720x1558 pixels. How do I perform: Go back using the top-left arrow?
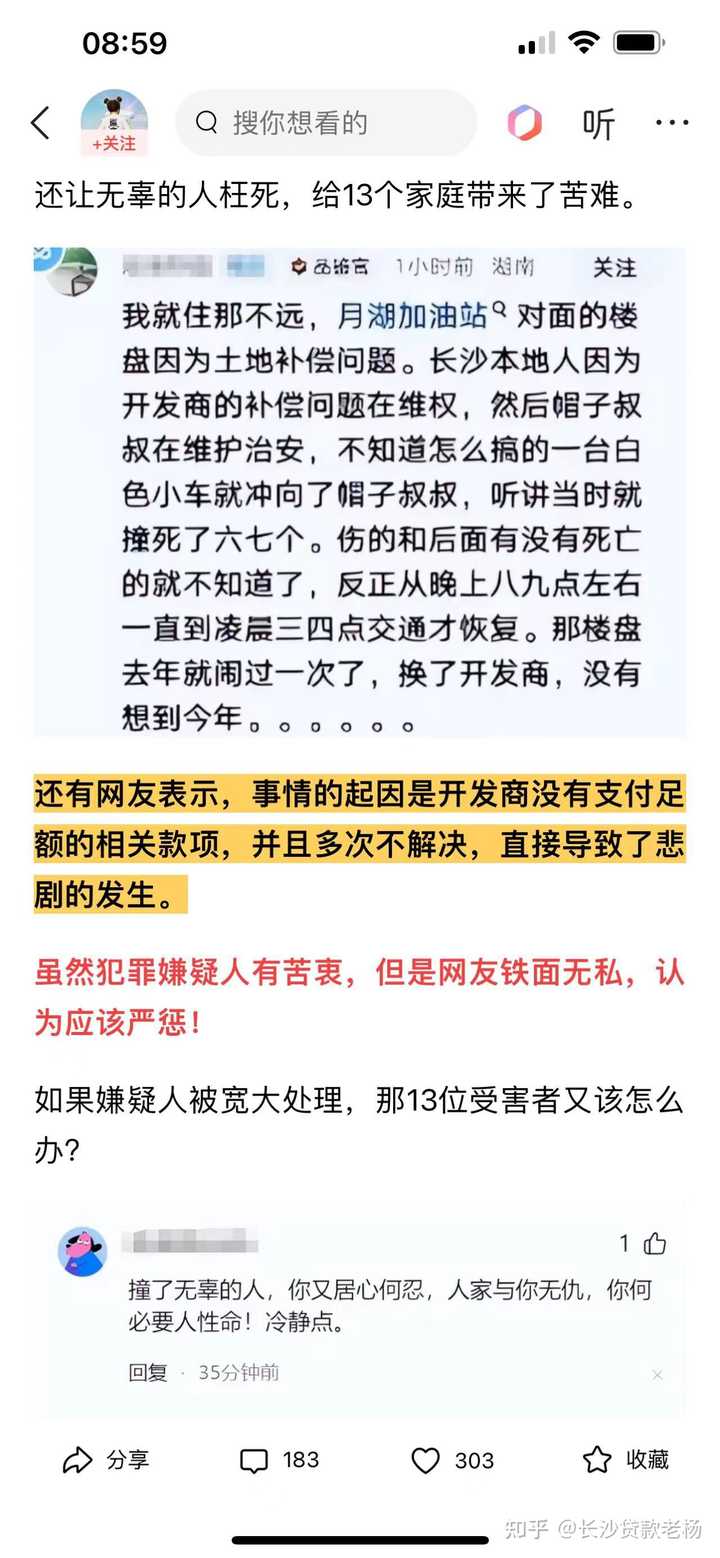pyautogui.click(x=41, y=123)
